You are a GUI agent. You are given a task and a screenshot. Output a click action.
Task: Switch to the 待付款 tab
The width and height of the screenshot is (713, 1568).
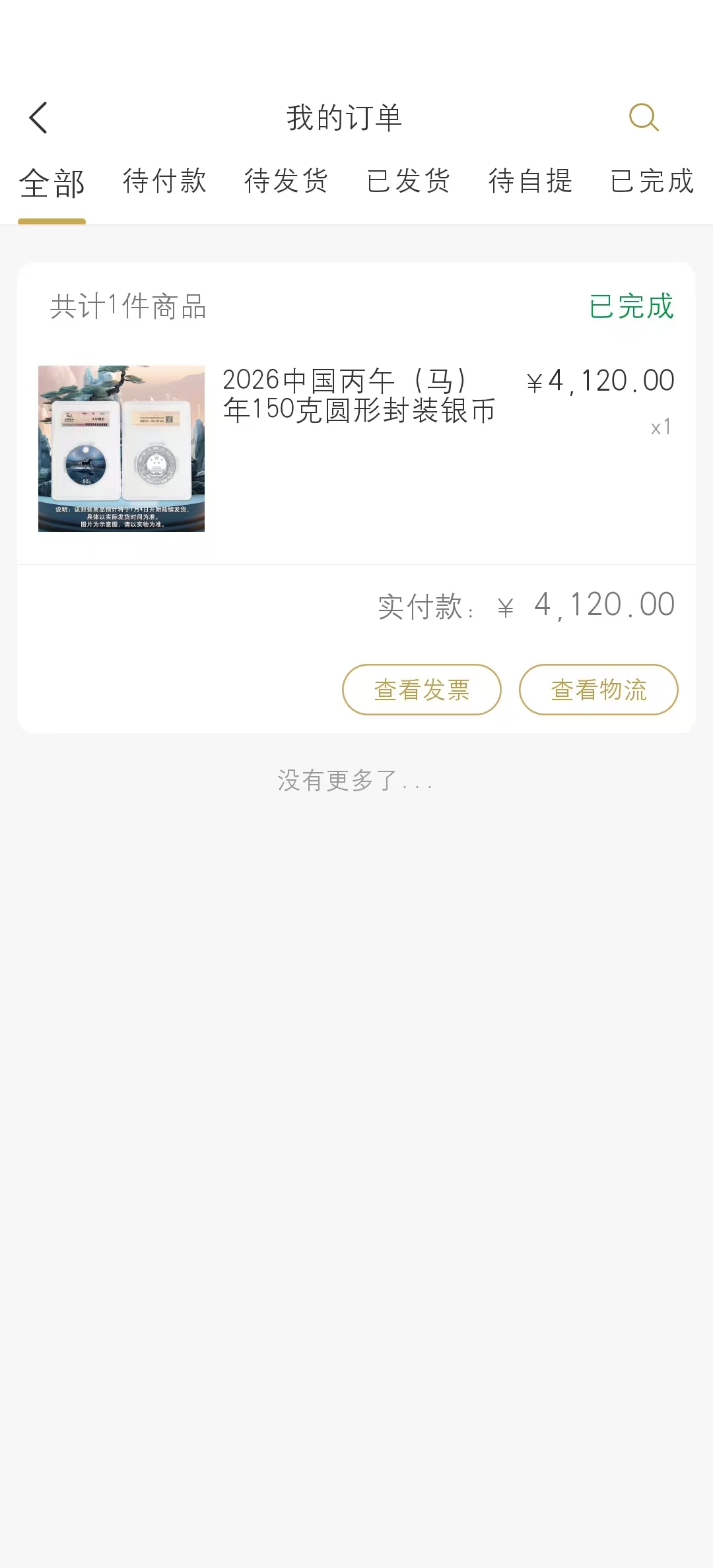(165, 181)
